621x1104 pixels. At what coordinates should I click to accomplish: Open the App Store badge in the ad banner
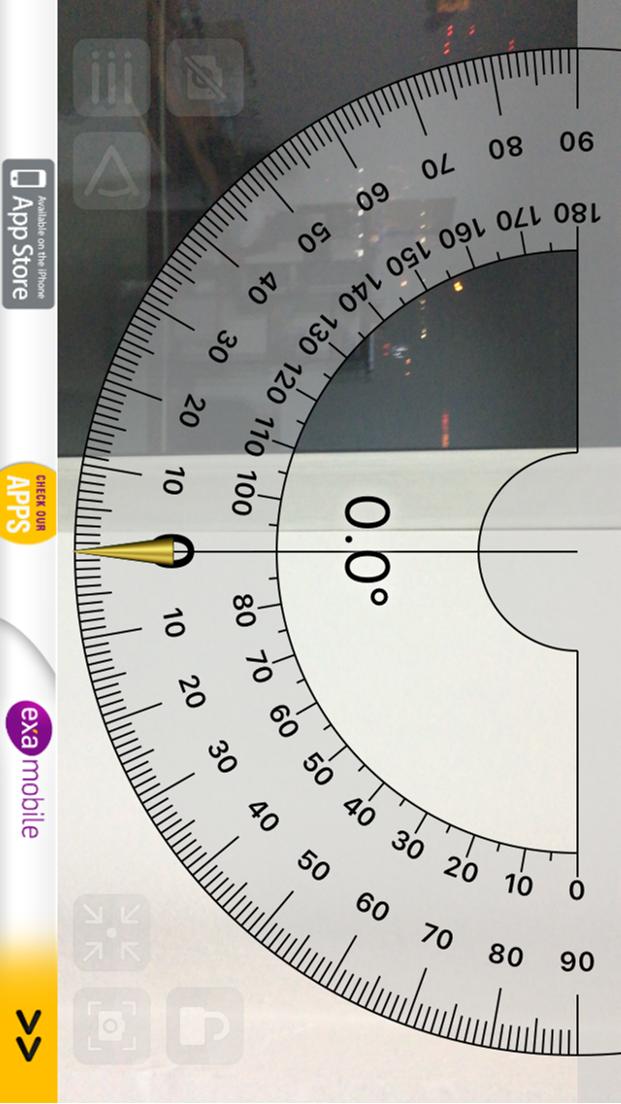(28, 234)
